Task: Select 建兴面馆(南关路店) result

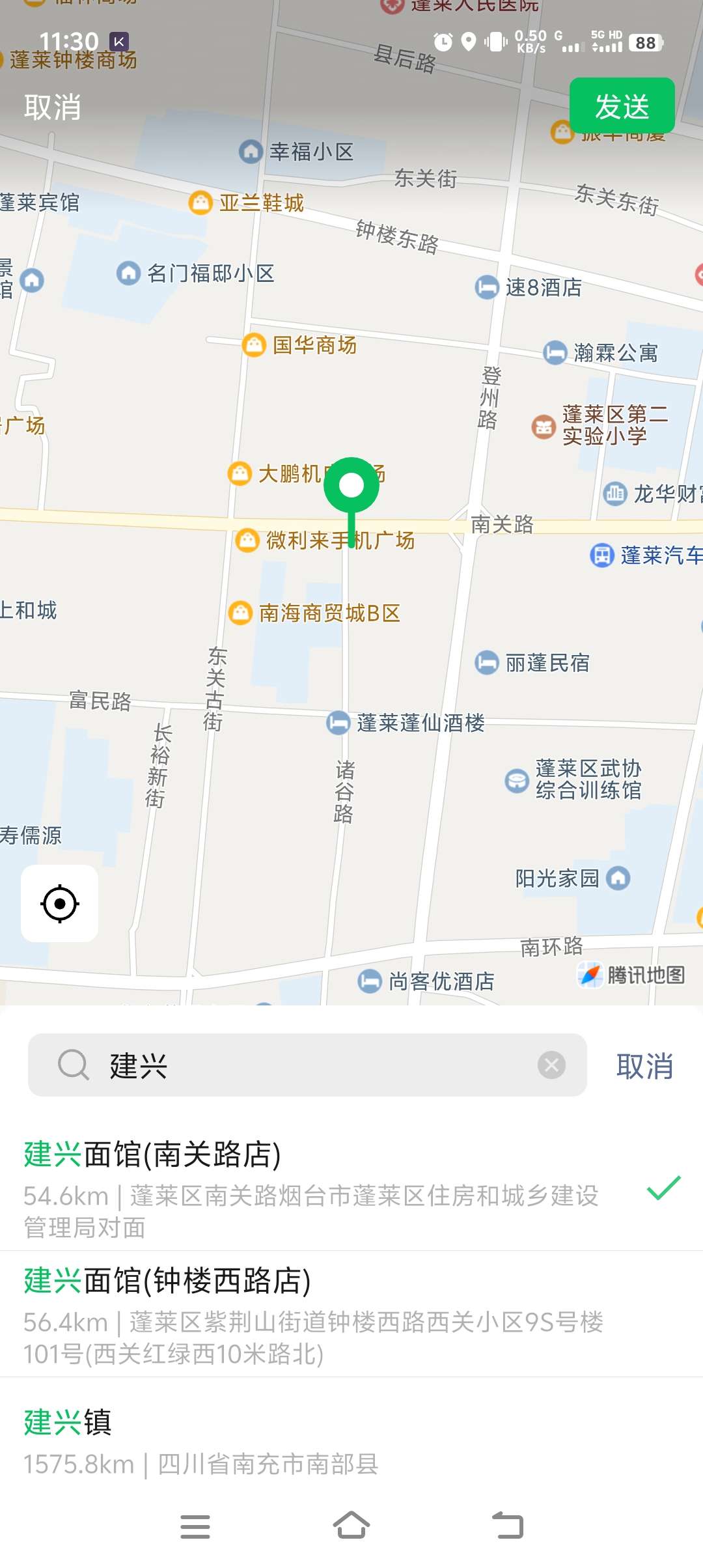Action: (x=312, y=1188)
